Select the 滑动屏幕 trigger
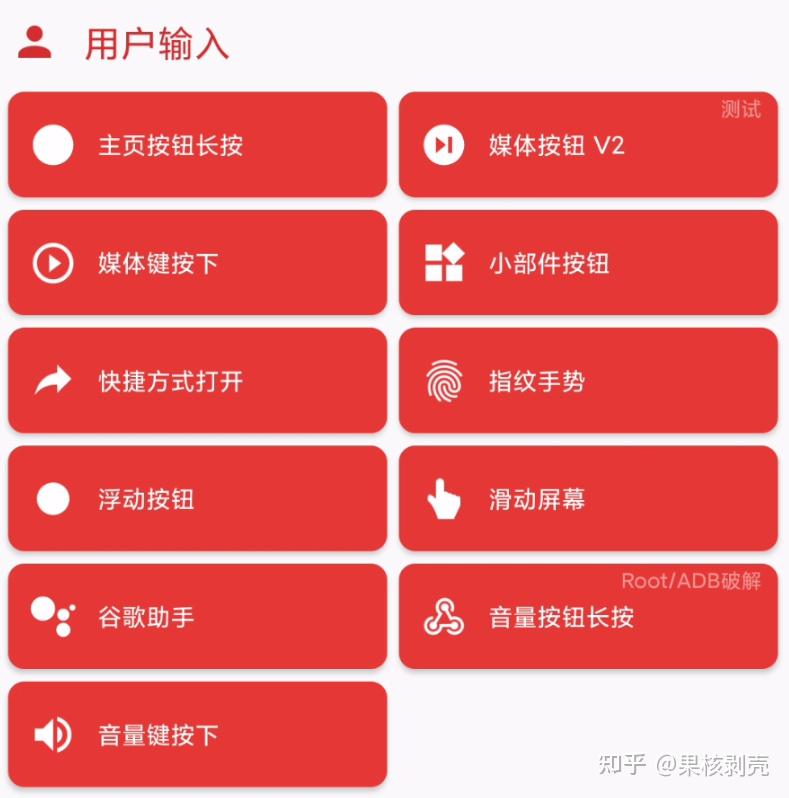789x798 pixels. click(x=588, y=499)
